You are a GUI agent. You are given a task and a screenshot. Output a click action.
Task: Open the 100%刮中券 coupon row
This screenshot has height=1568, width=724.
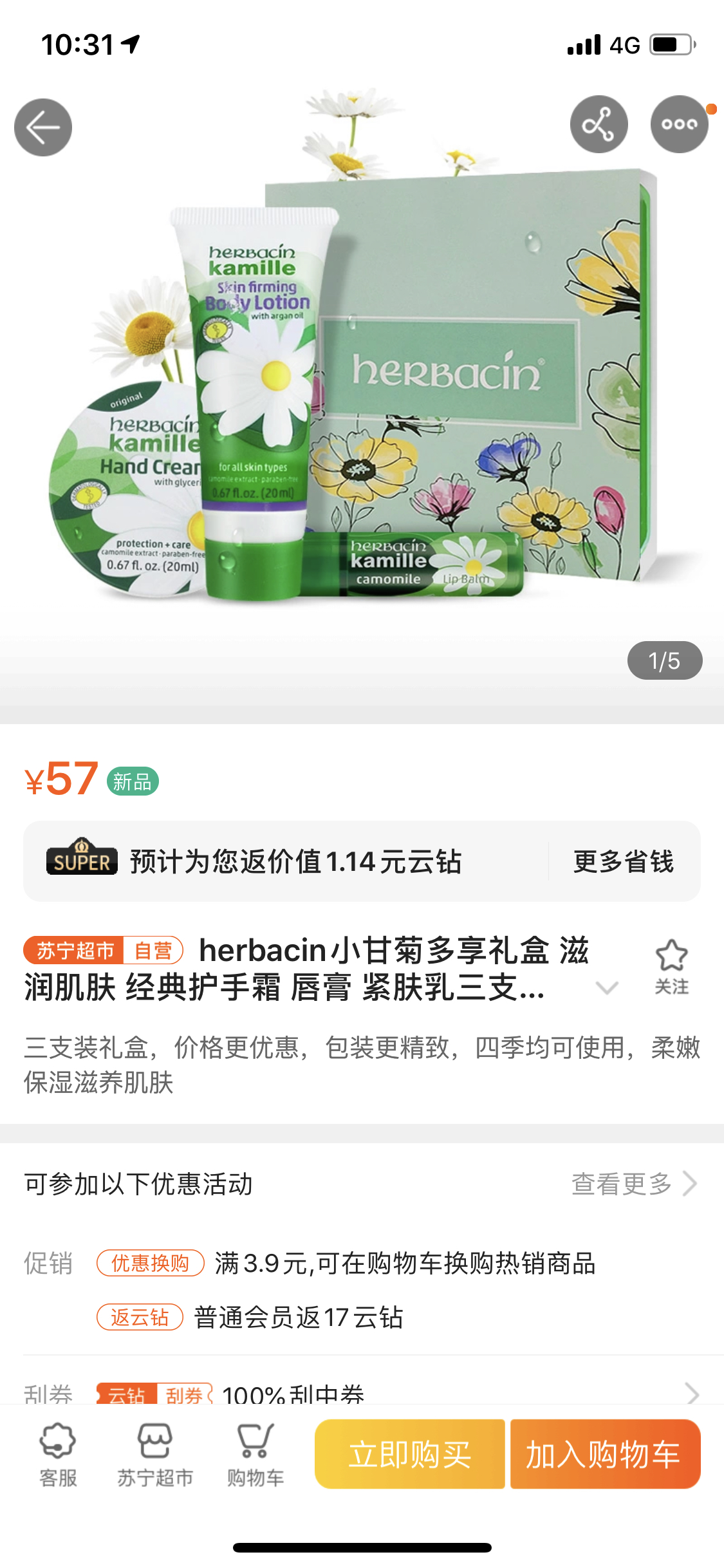coord(362,1393)
